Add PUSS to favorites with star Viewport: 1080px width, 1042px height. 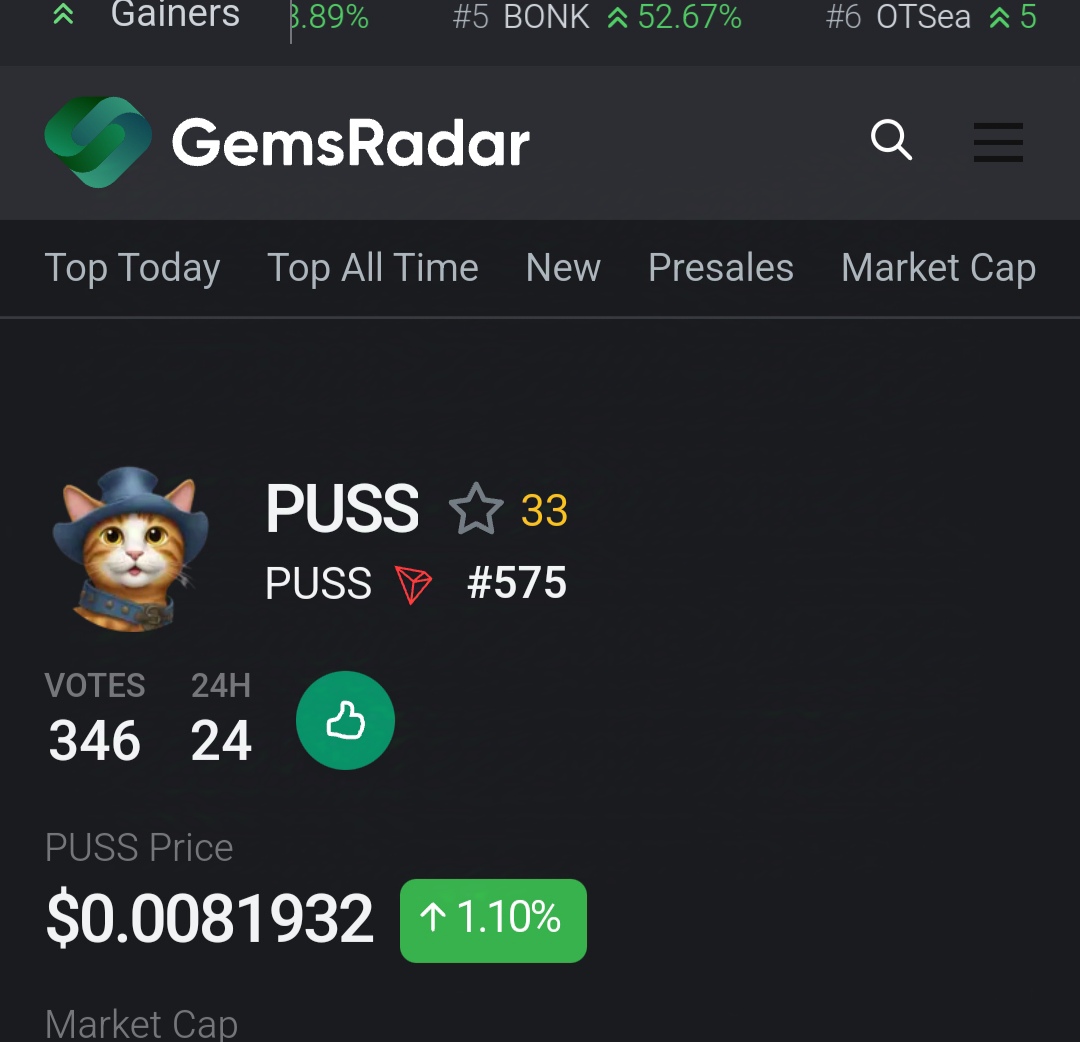click(476, 509)
